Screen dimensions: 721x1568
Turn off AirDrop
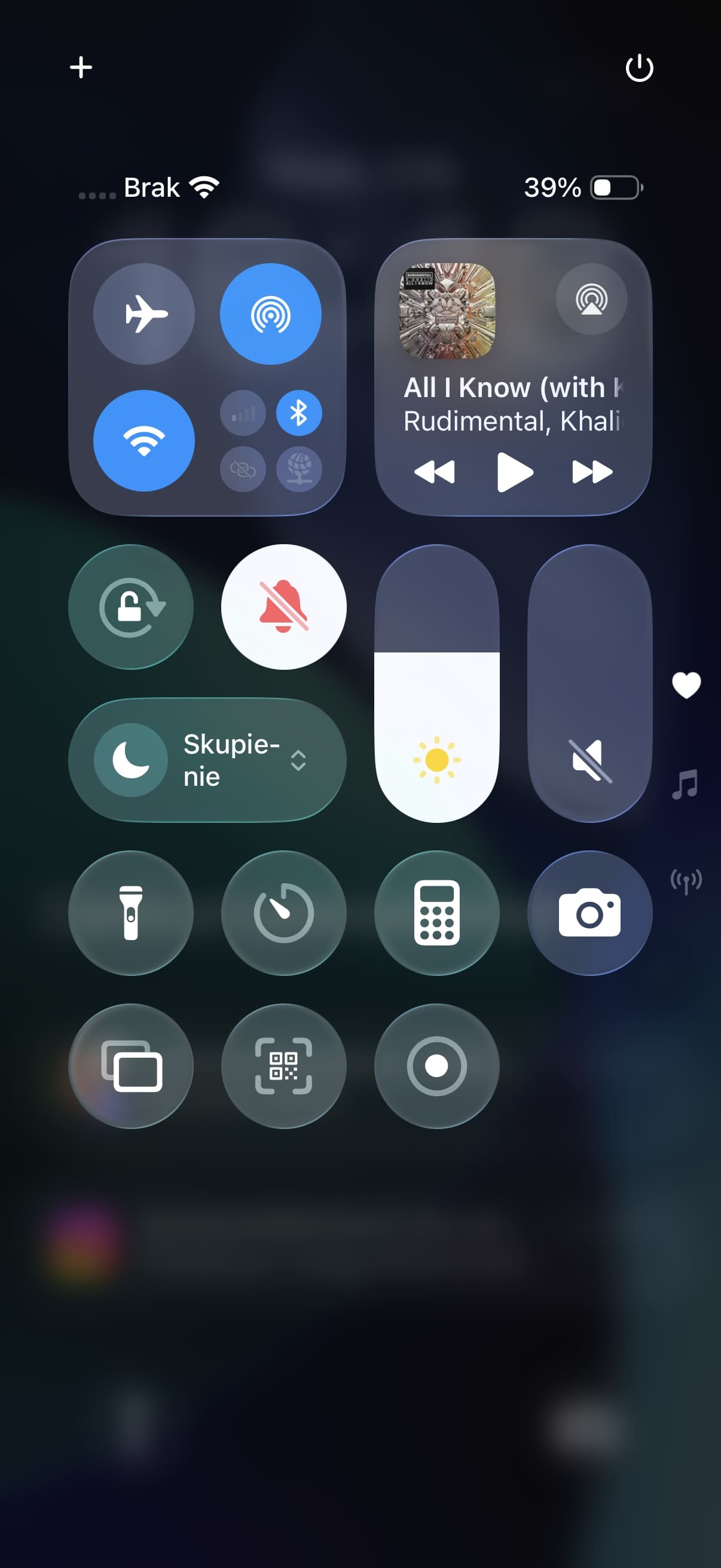(271, 314)
